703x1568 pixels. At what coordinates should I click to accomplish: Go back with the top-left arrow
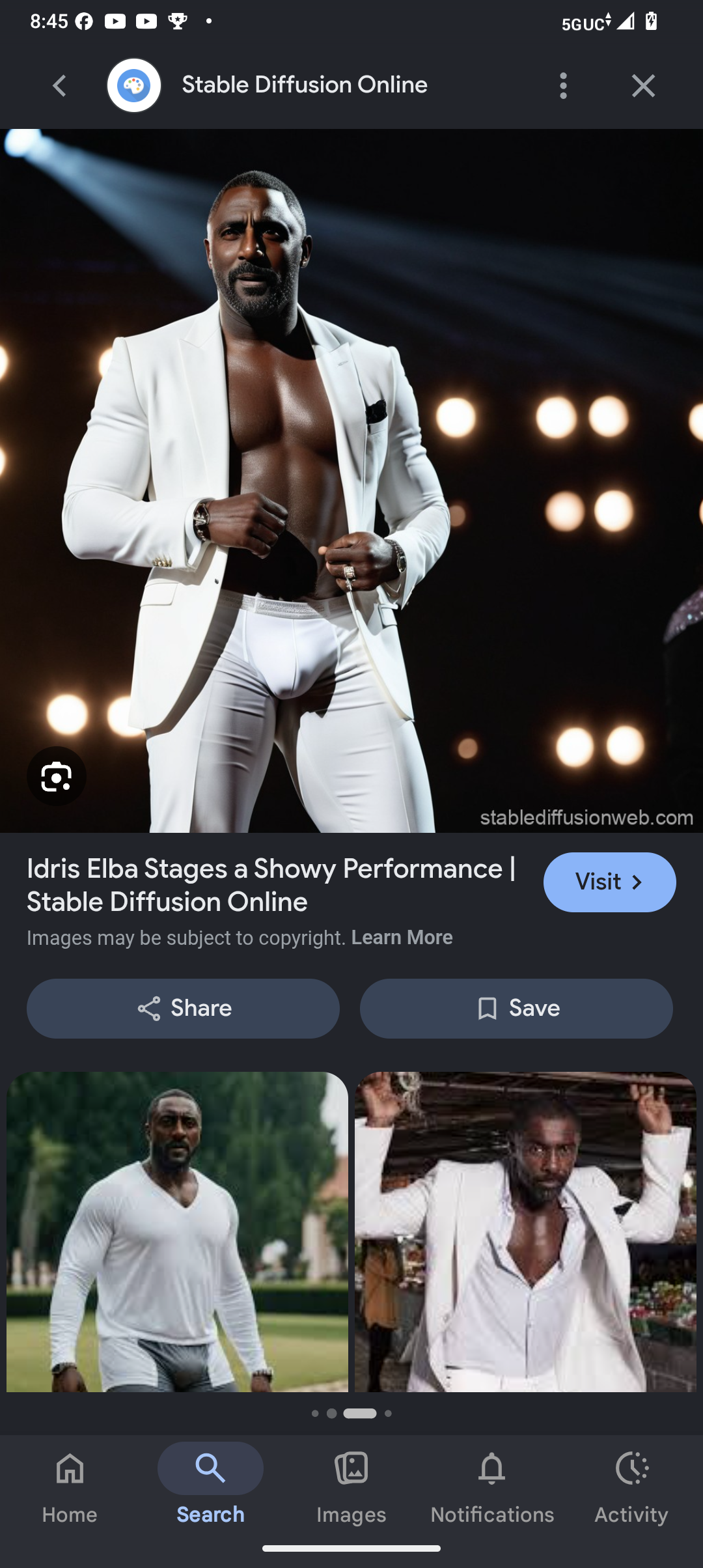59,85
